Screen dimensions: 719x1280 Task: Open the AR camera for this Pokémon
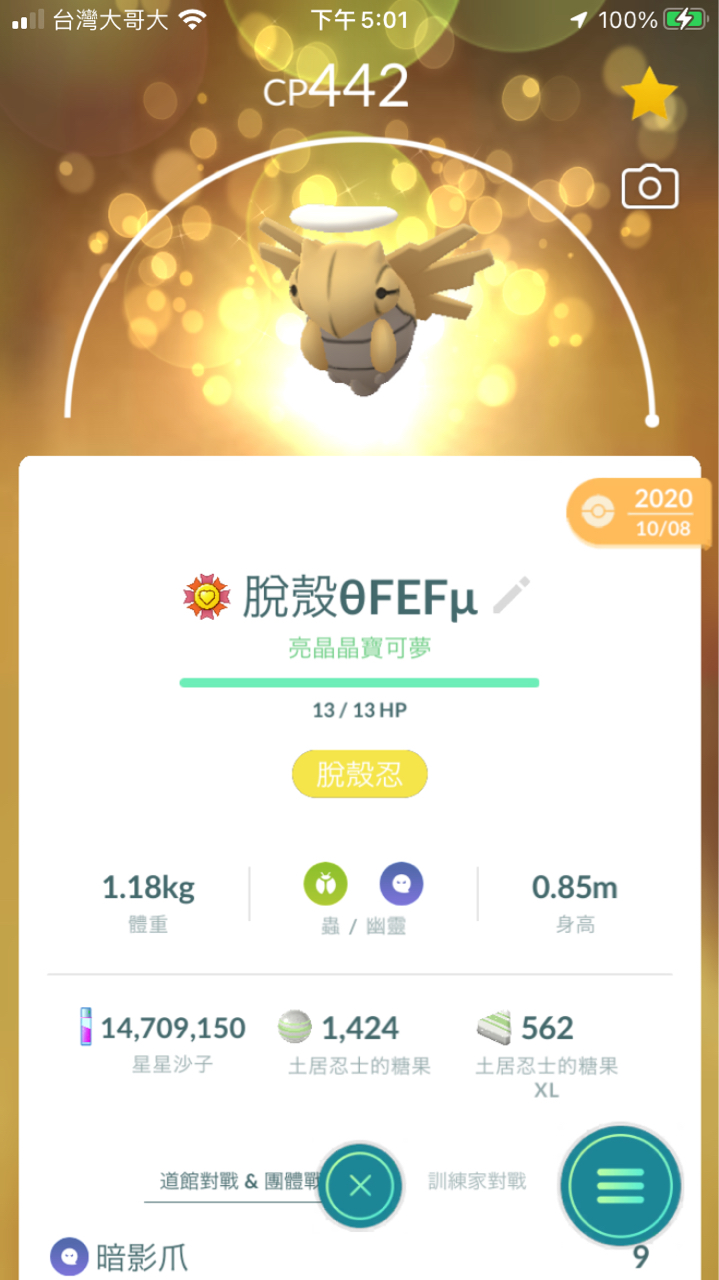click(650, 188)
